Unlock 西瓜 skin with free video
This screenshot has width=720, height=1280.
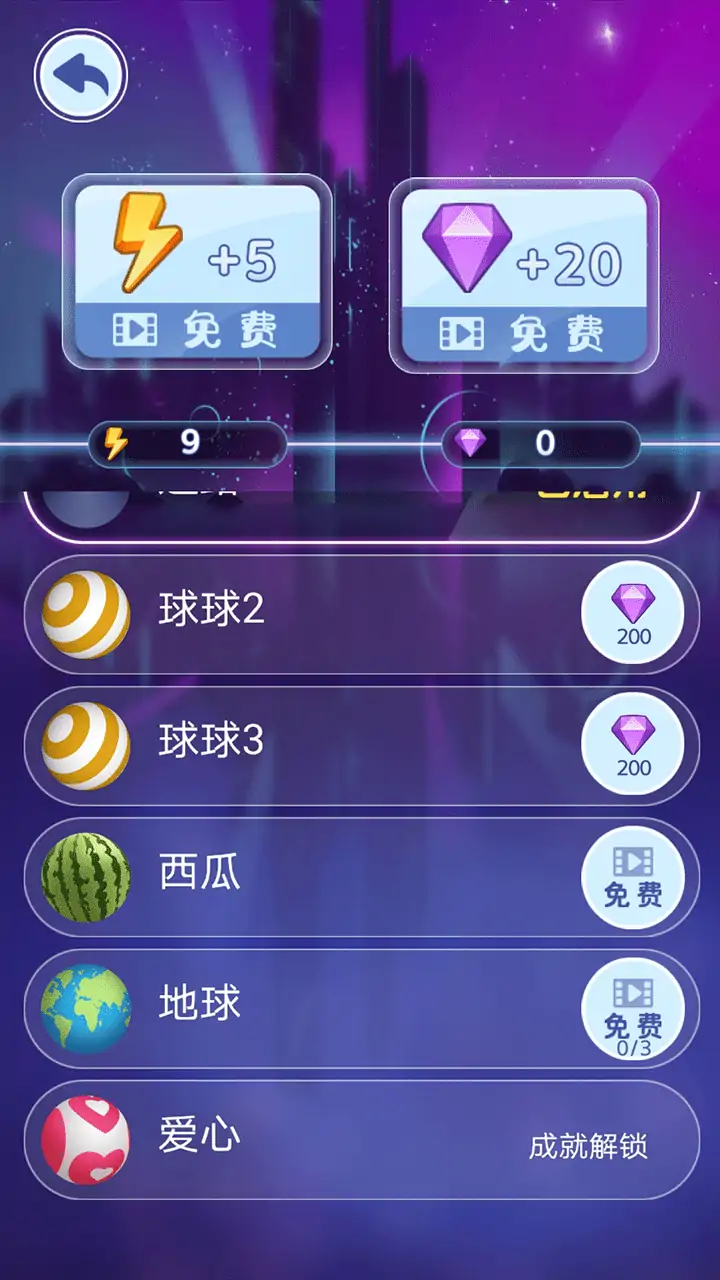(632, 877)
